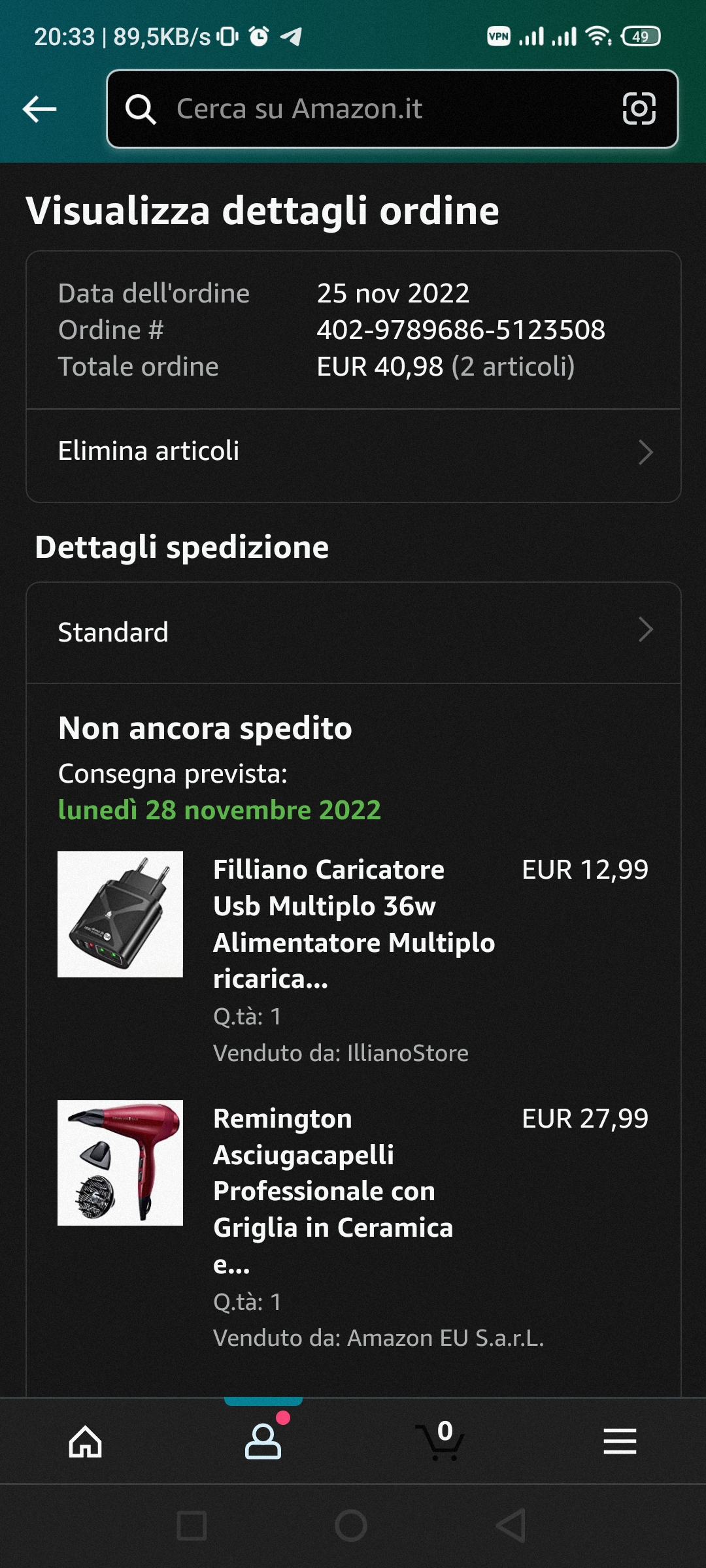Open the Remington hair dryer image
Viewport: 706px width, 1568px height.
click(120, 1163)
